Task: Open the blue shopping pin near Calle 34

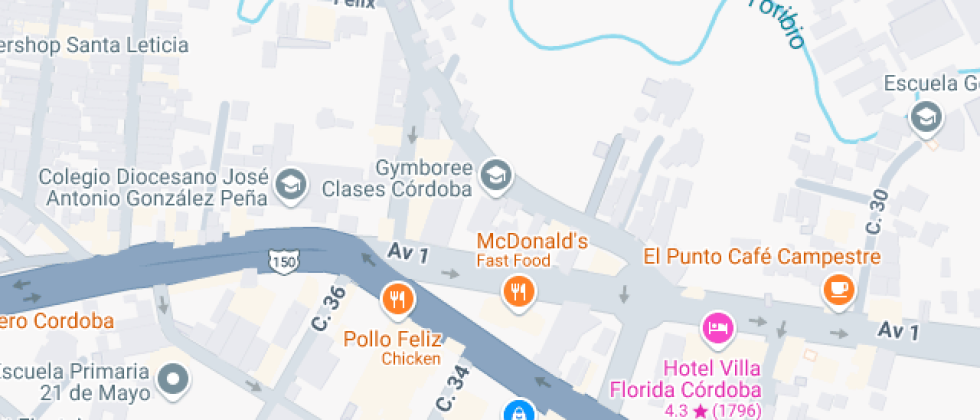Action: 519,411
